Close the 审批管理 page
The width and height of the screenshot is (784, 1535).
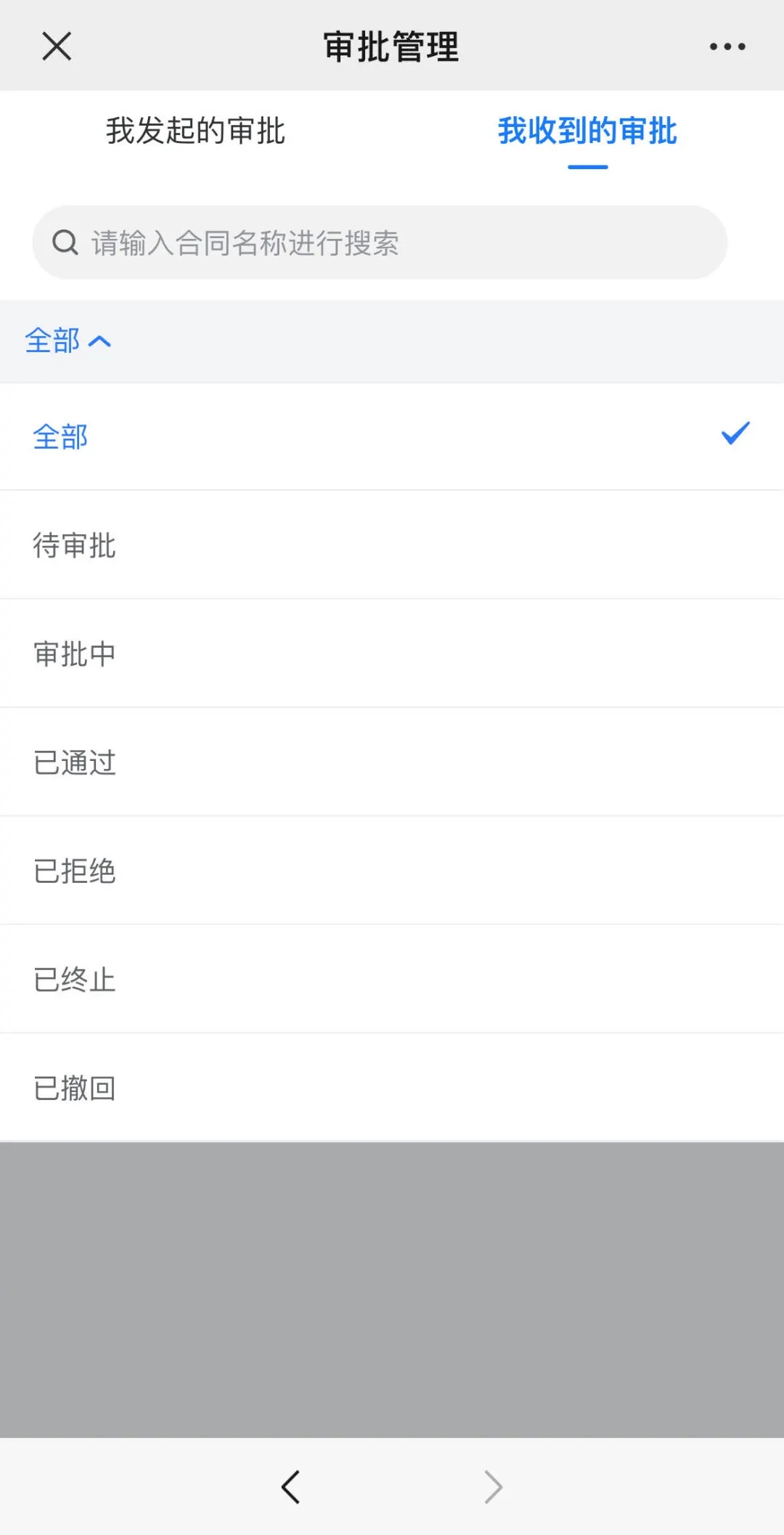tap(57, 46)
